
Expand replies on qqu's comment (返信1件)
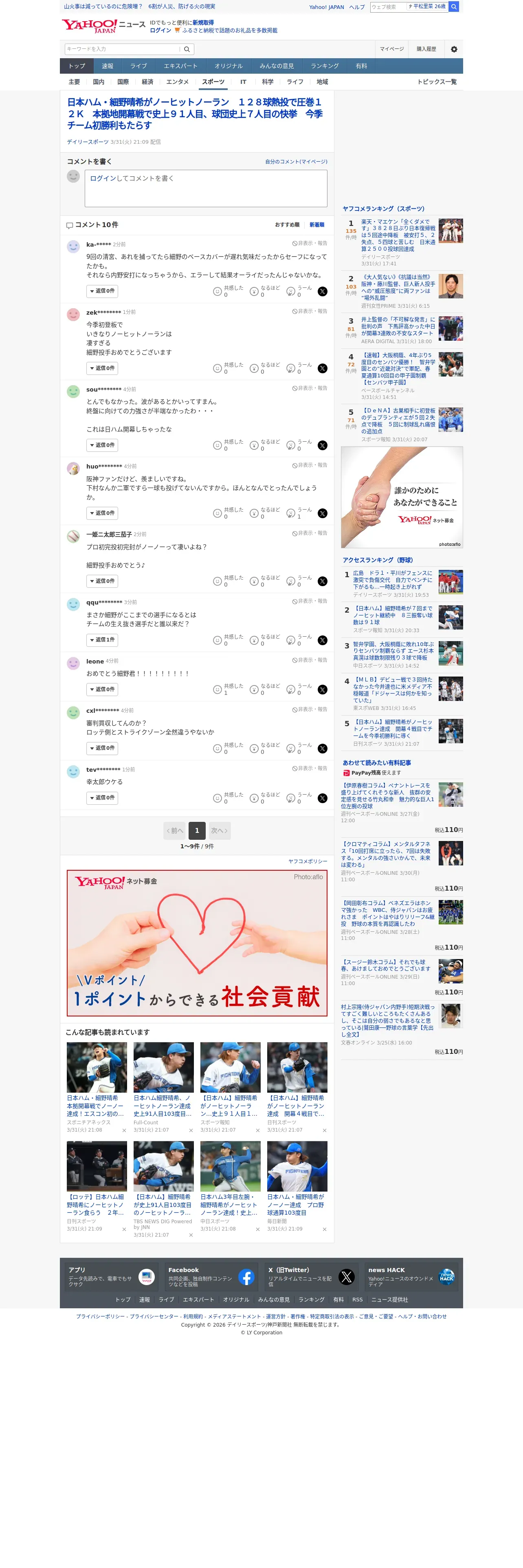pos(102,640)
